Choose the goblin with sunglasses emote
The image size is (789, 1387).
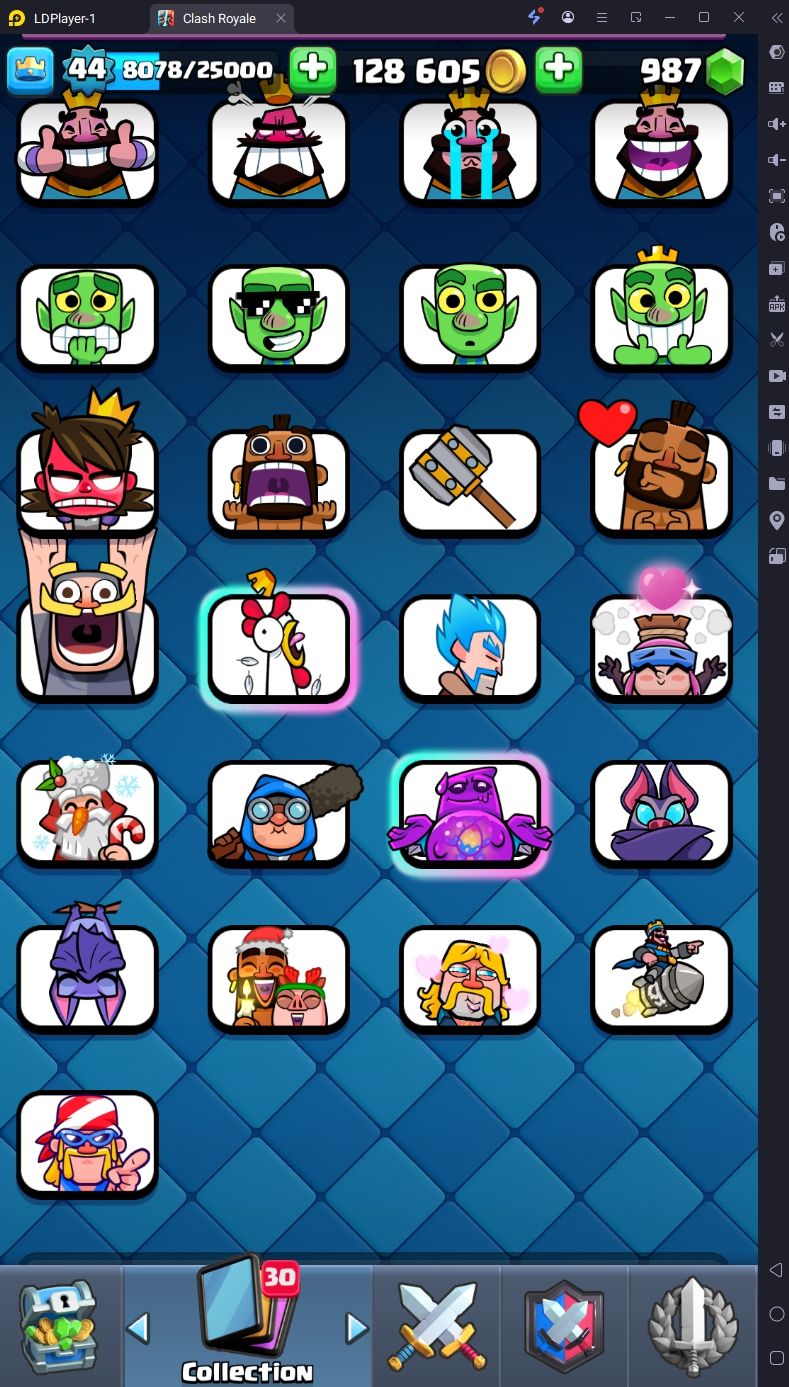(x=279, y=316)
